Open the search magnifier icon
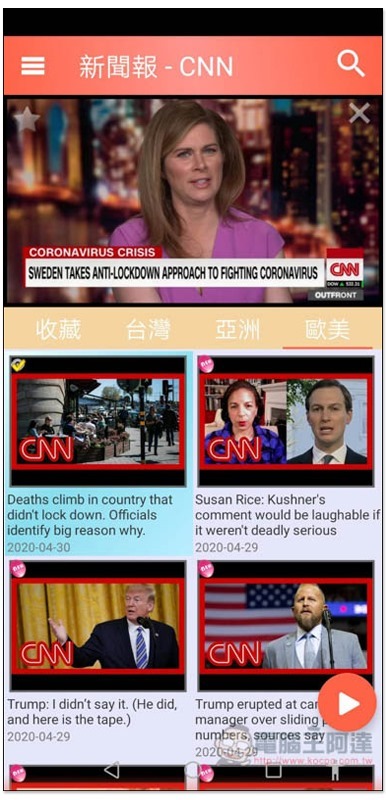This screenshot has height=800, width=386. (x=351, y=64)
